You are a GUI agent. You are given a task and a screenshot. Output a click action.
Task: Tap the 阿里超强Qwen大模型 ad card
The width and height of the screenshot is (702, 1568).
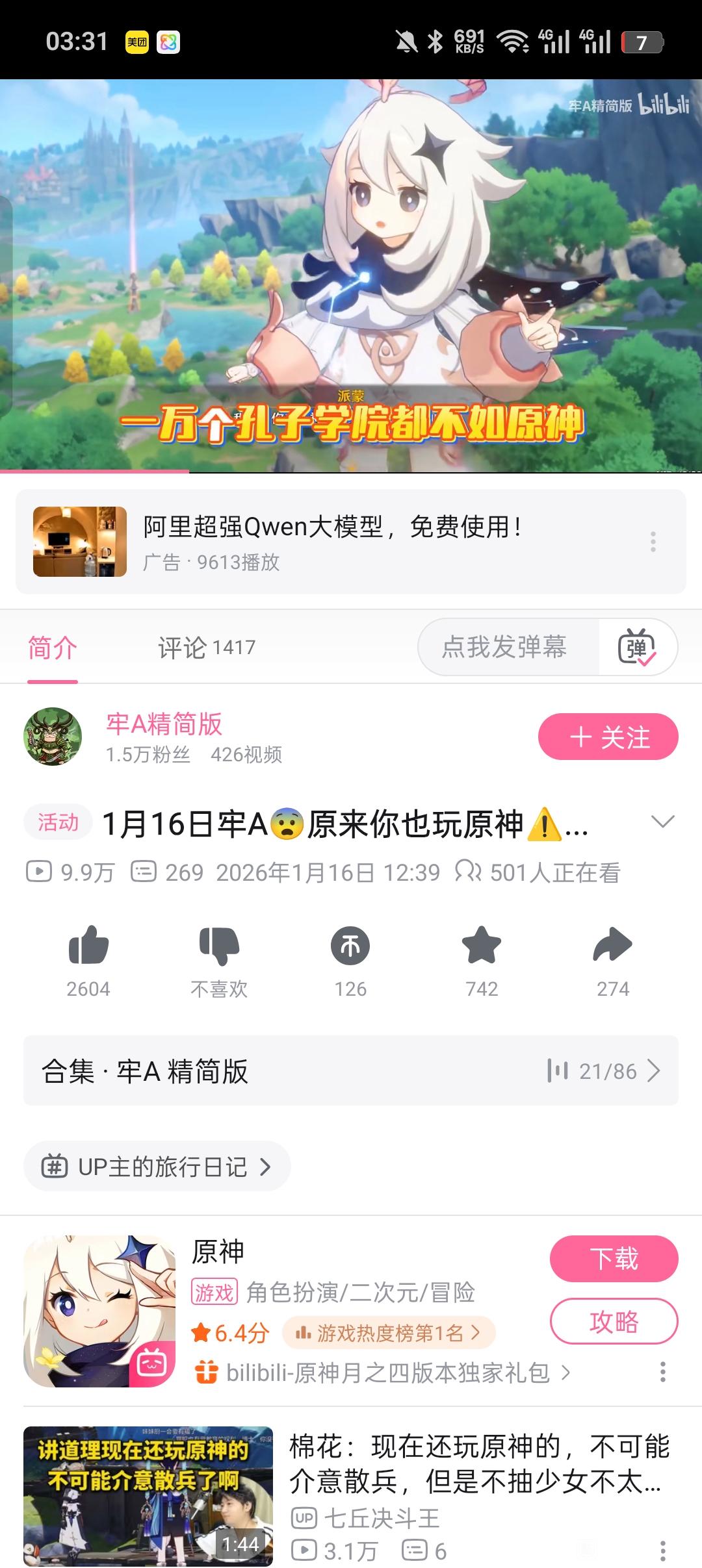(331, 542)
